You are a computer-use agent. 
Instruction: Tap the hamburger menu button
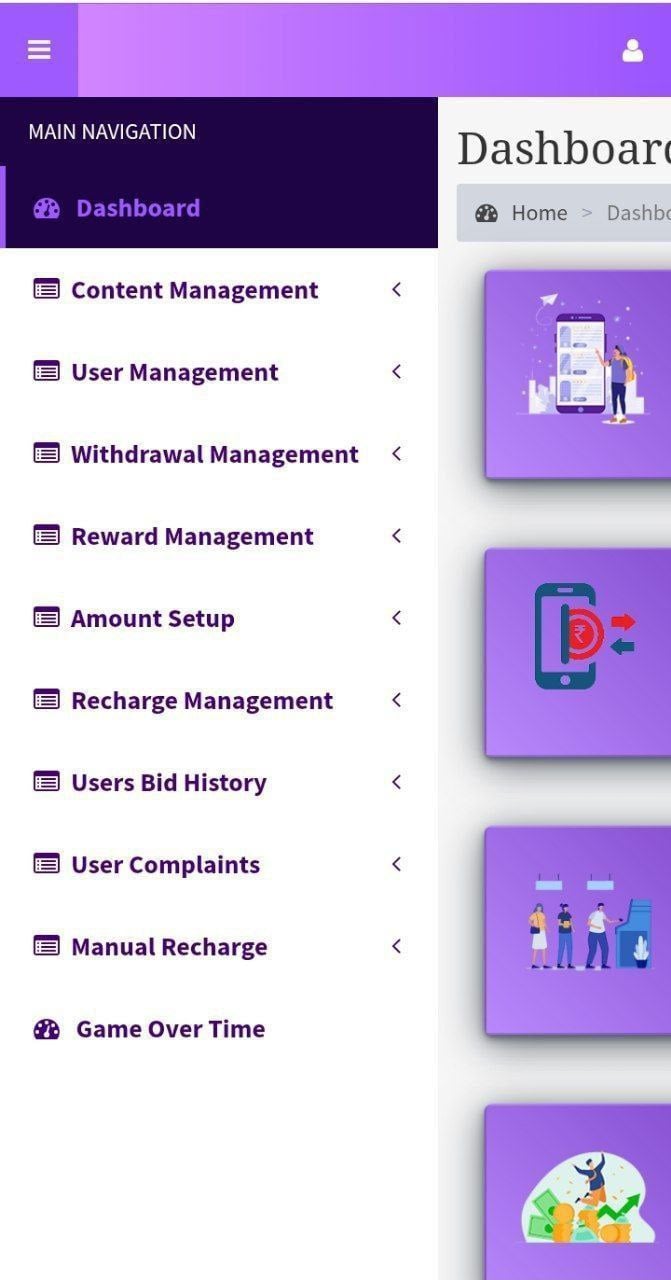tap(39, 50)
